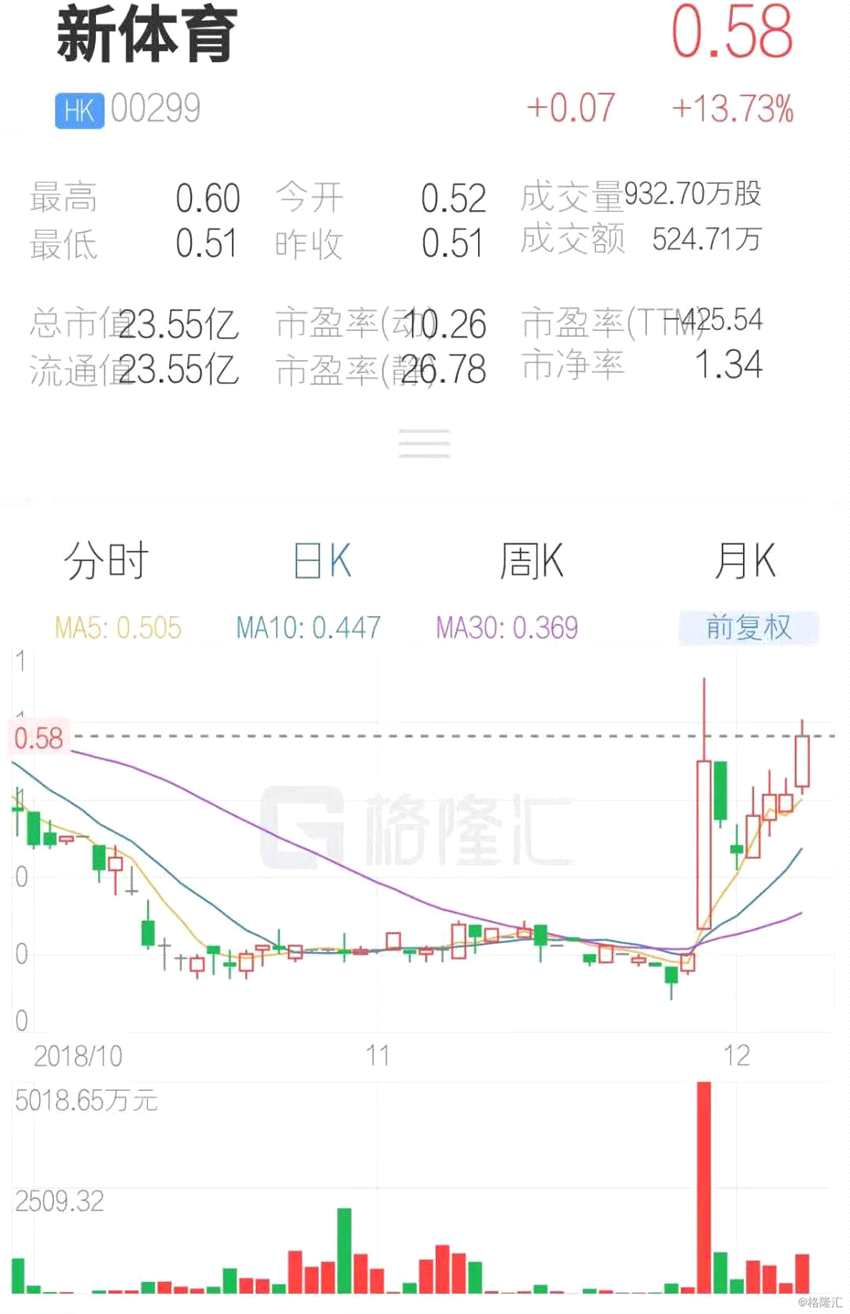This screenshot has width=850, height=1314.
Task: Expand the drag handle below stock details
Action: point(424,443)
